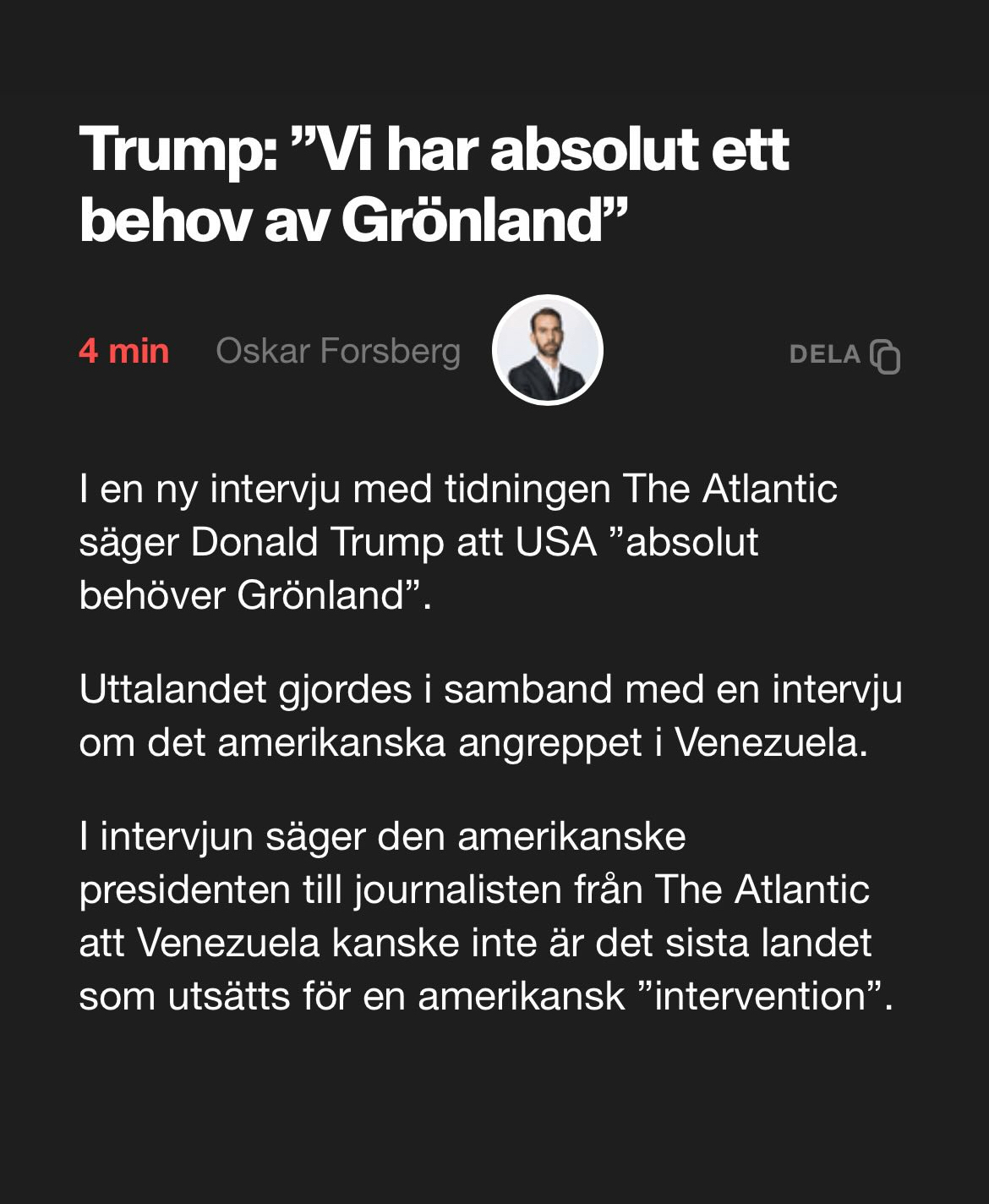Open author Oskar Forsberg's profile
Image resolution: width=989 pixels, height=1204 pixels.
click(338, 351)
